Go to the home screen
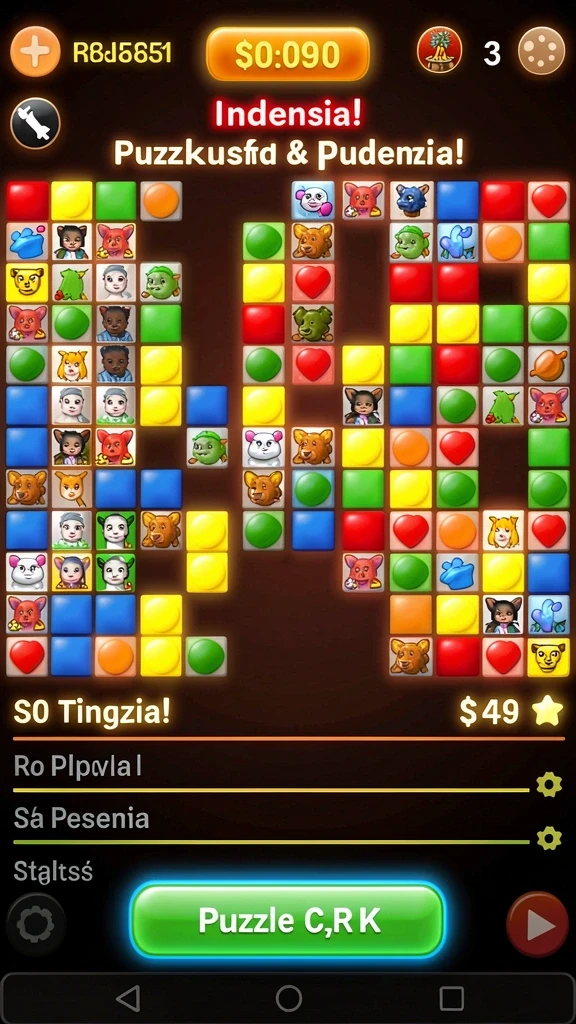This screenshot has width=576, height=1024. coord(289,998)
